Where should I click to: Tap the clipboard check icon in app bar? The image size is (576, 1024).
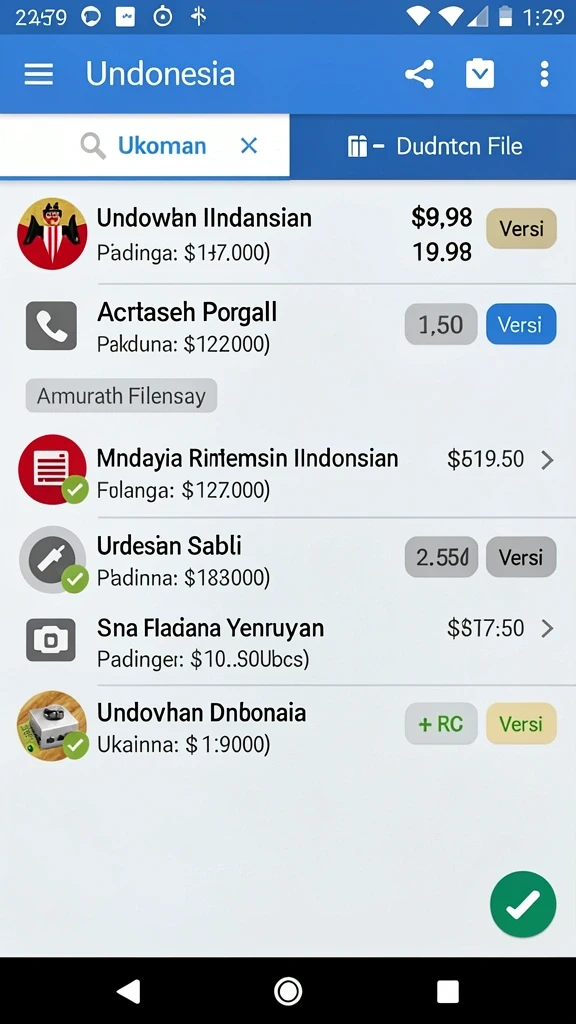[x=480, y=73]
